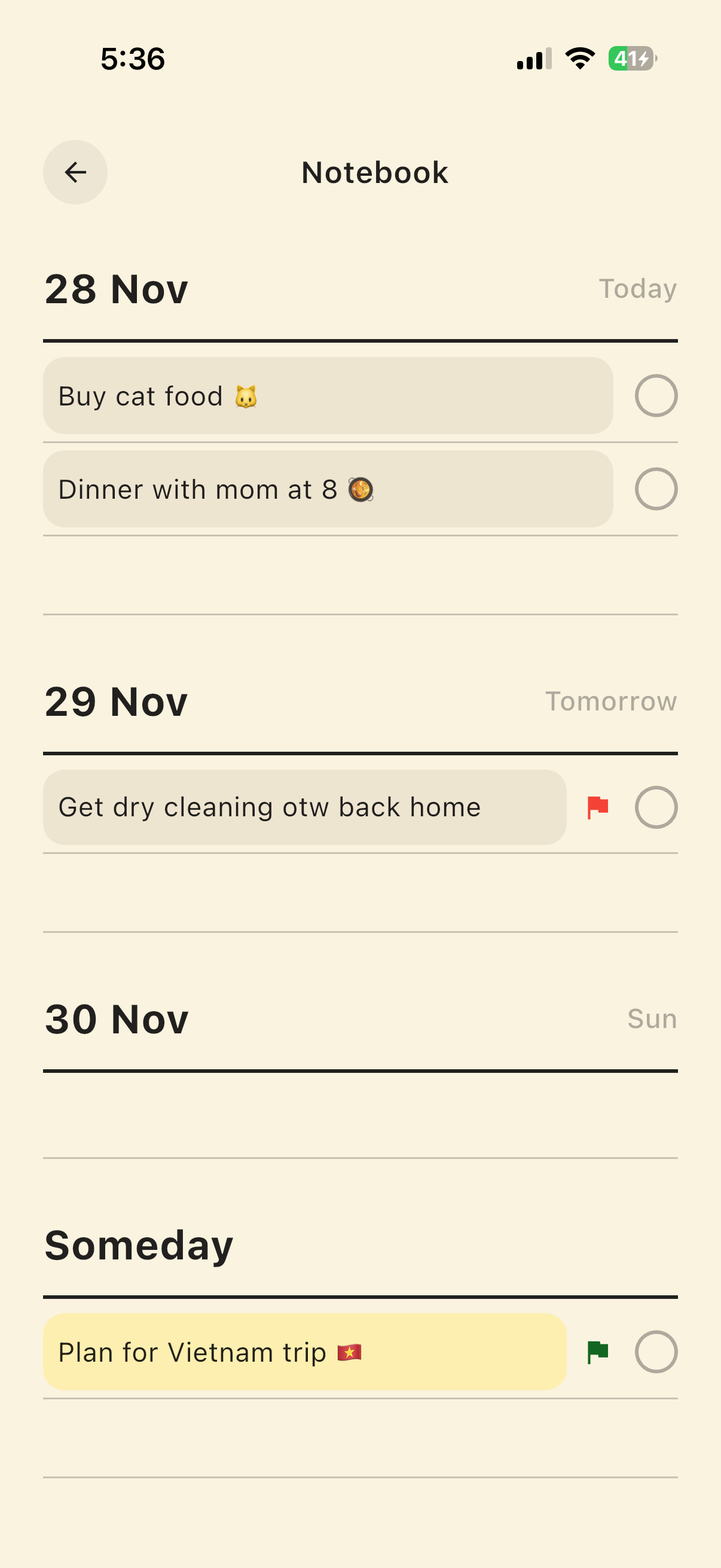Tap the hotpot emoji in the dinner task
721x1568 pixels.
click(x=360, y=488)
